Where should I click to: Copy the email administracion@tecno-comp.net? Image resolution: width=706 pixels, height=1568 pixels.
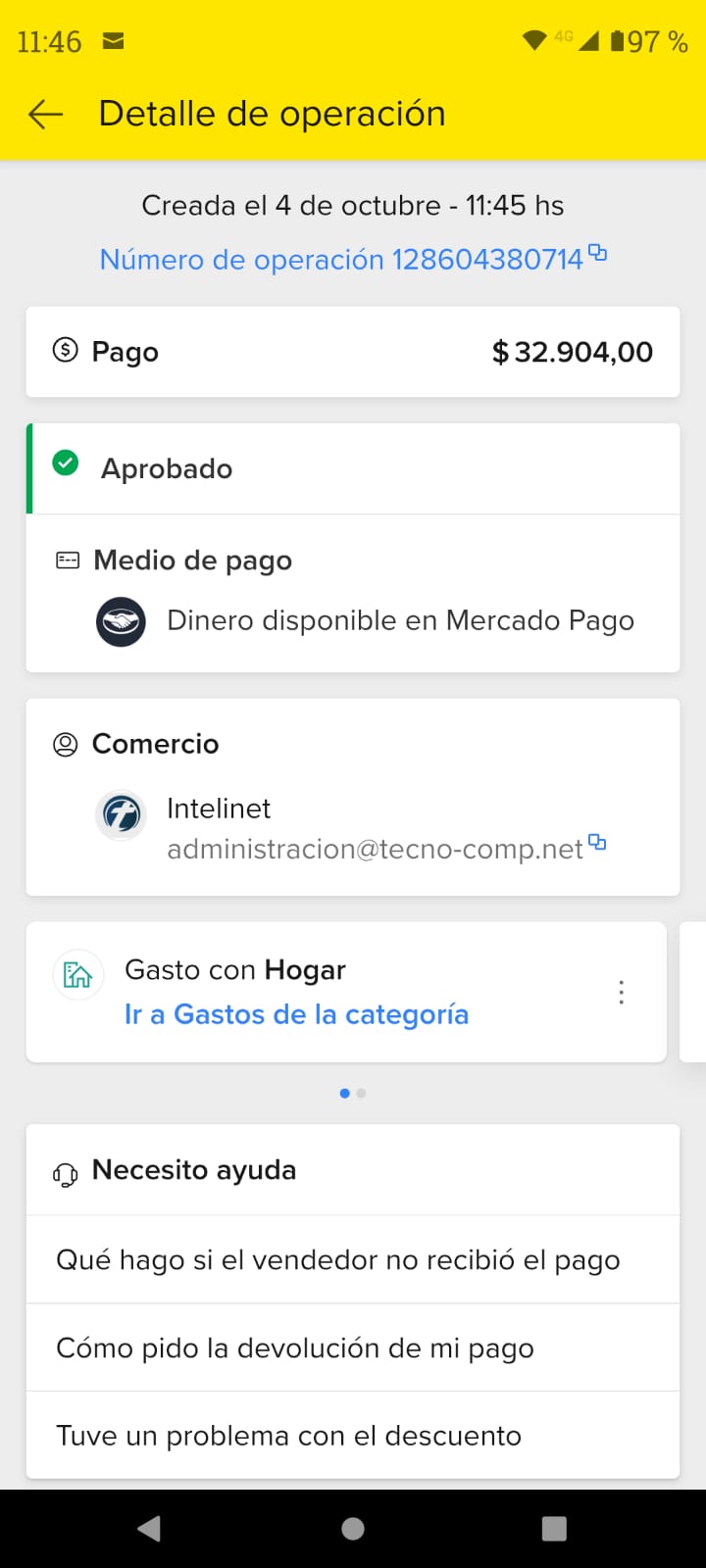[x=597, y=843]
